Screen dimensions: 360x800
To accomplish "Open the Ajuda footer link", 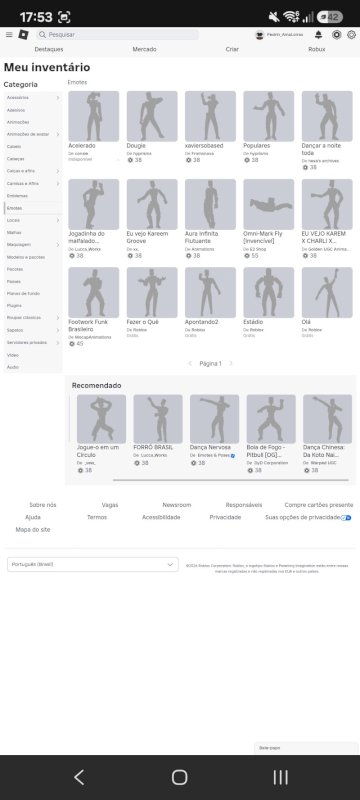I will pos(33,517).
